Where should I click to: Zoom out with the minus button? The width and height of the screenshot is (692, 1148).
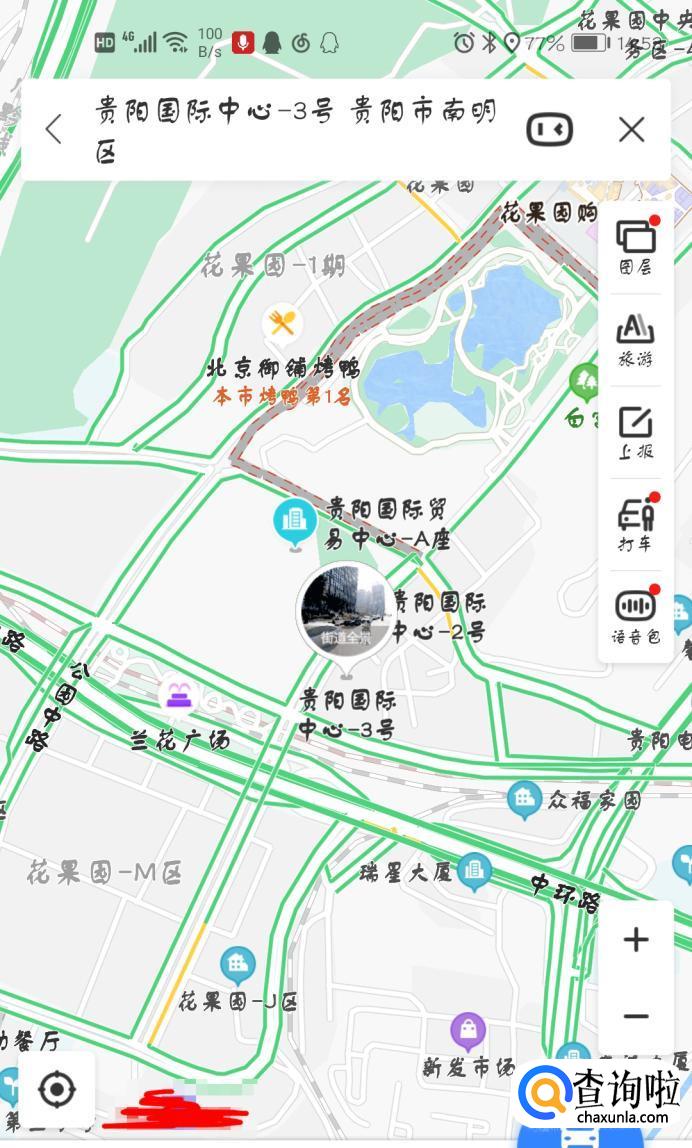tap(636, 1017)
